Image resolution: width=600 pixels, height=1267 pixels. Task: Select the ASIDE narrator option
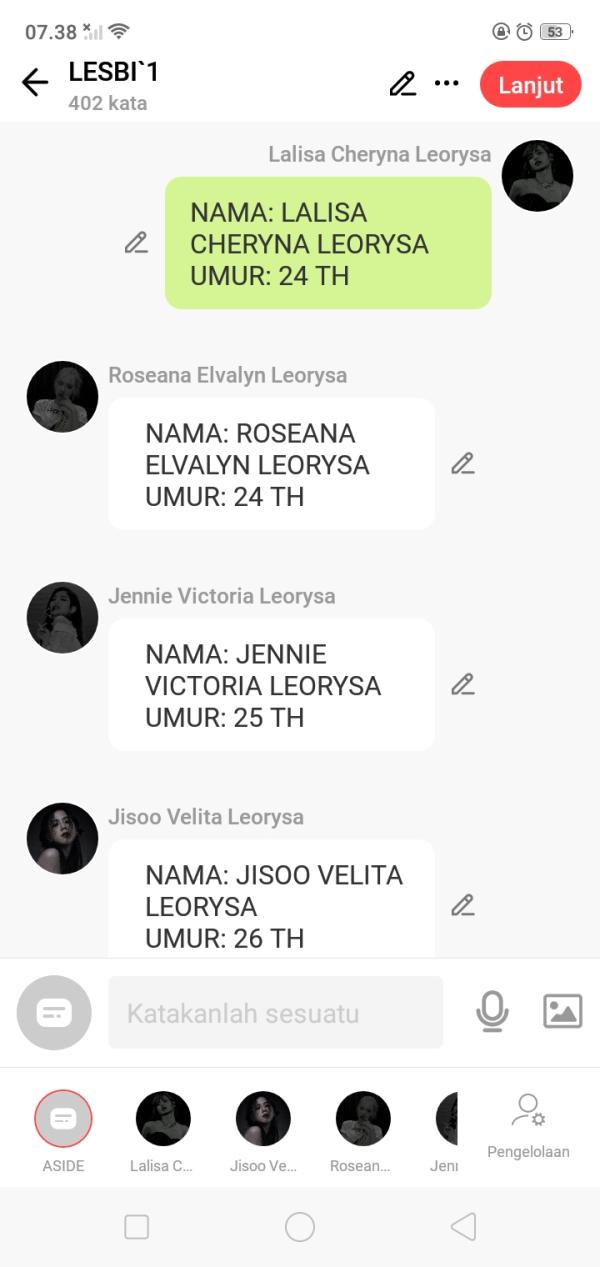[x=63, y=1119]
